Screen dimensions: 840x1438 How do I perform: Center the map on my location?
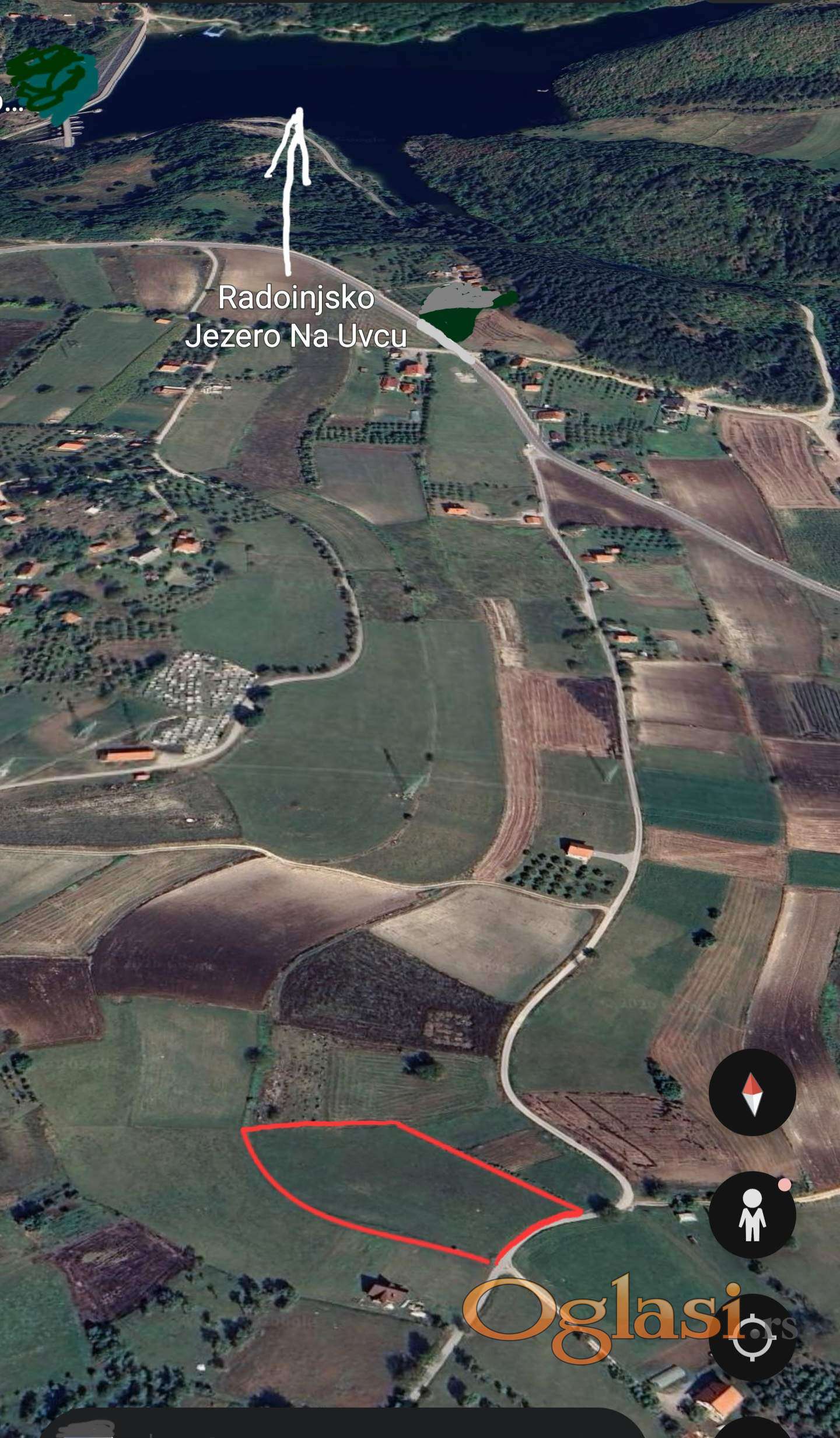pos(752,1338)
